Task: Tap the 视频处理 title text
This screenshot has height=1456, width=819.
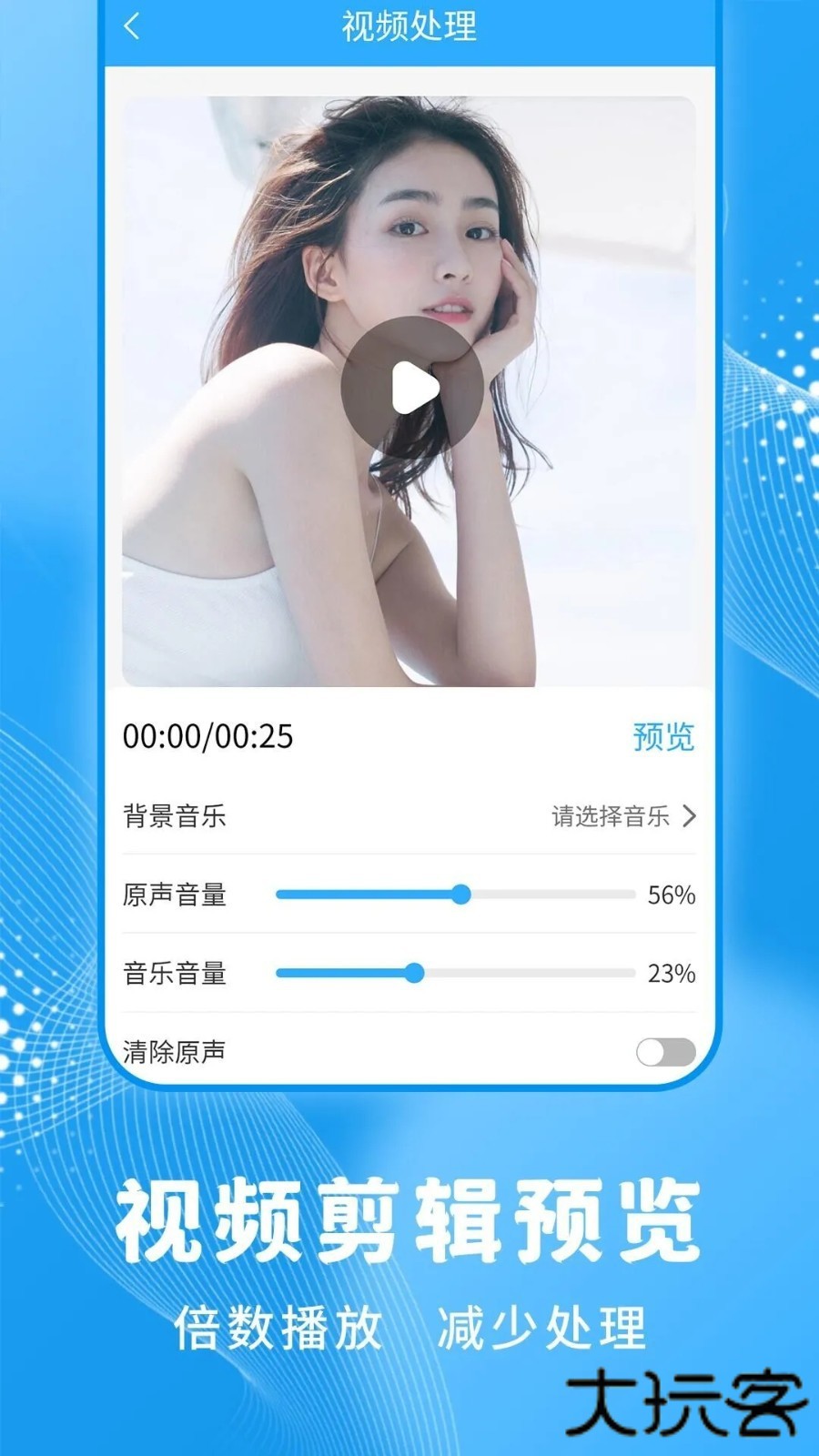Action: click(409, 27)
